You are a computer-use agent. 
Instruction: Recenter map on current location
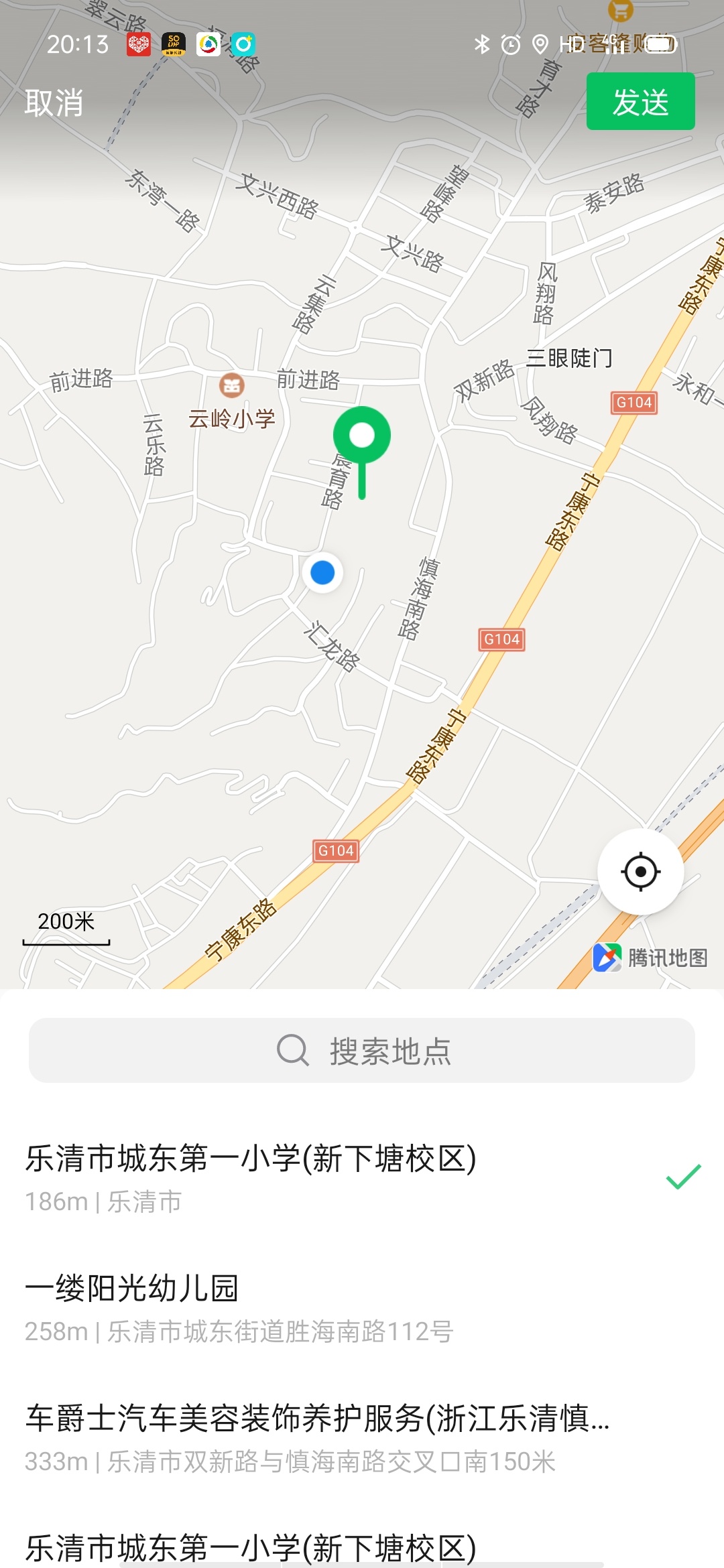(640, 872)
